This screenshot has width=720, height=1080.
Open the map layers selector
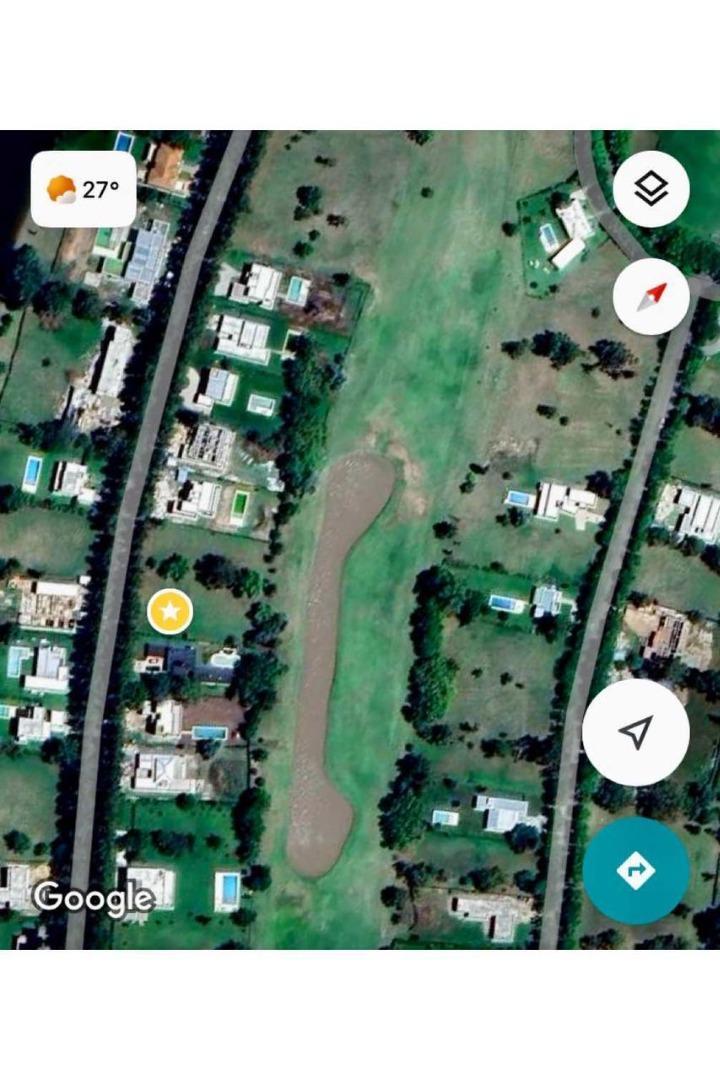point(651,188)
